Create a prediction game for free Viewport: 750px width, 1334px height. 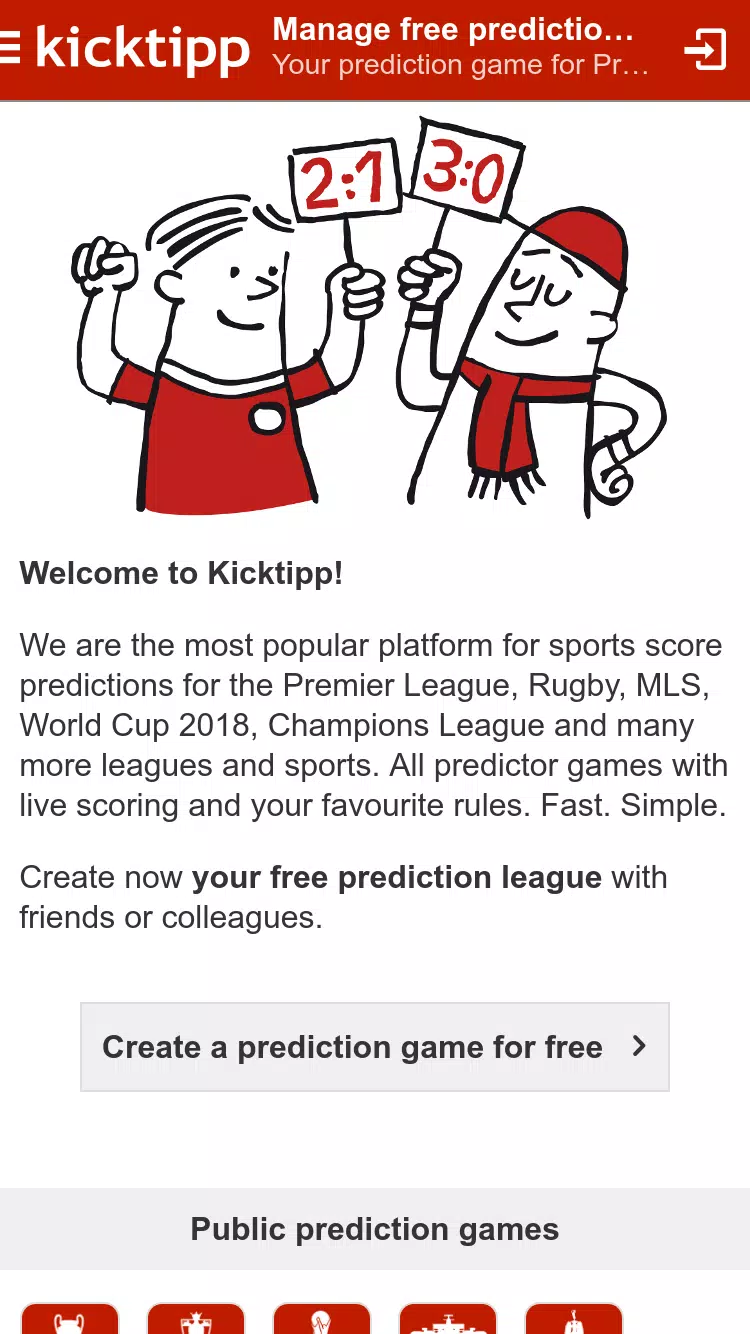click(374, 1047)
